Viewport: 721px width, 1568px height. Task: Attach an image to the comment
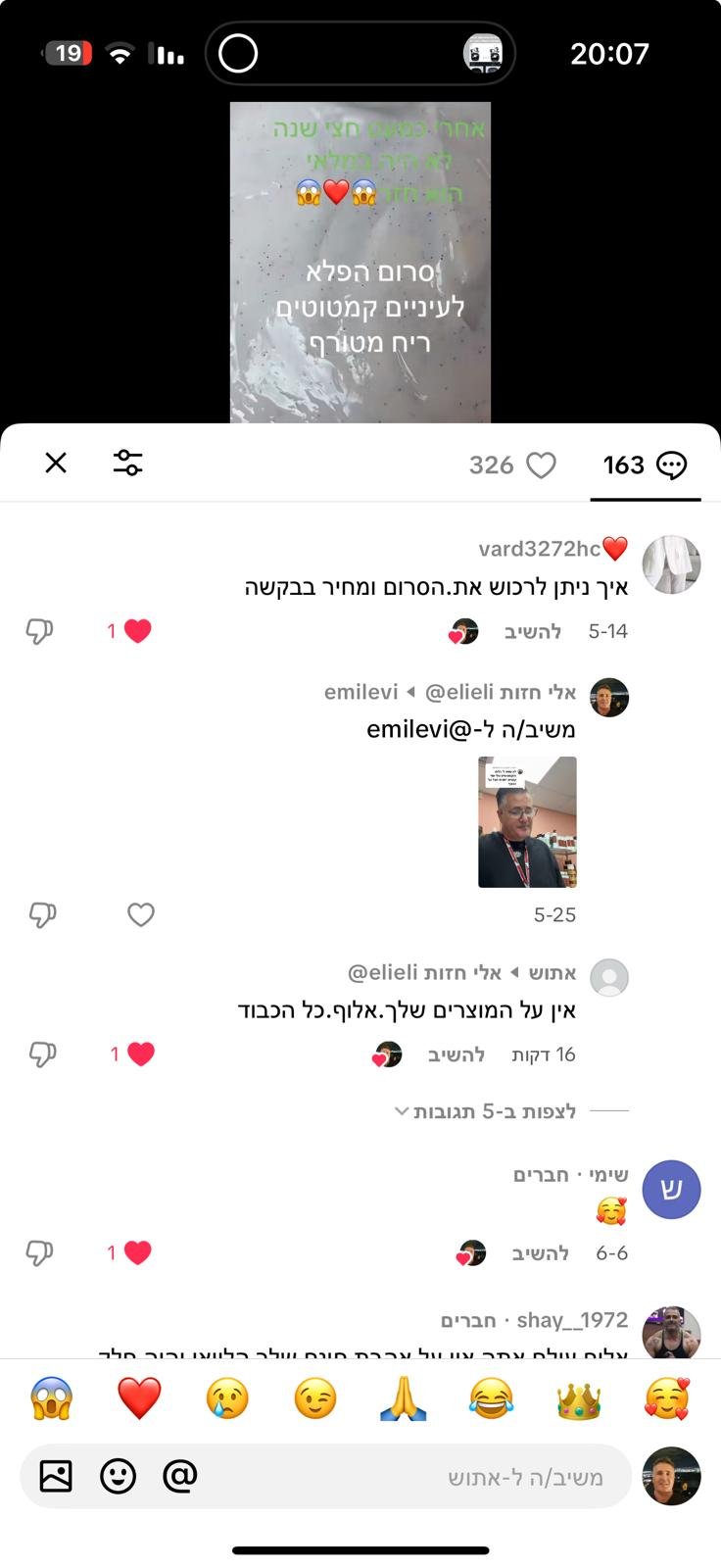pos(56,1475)
